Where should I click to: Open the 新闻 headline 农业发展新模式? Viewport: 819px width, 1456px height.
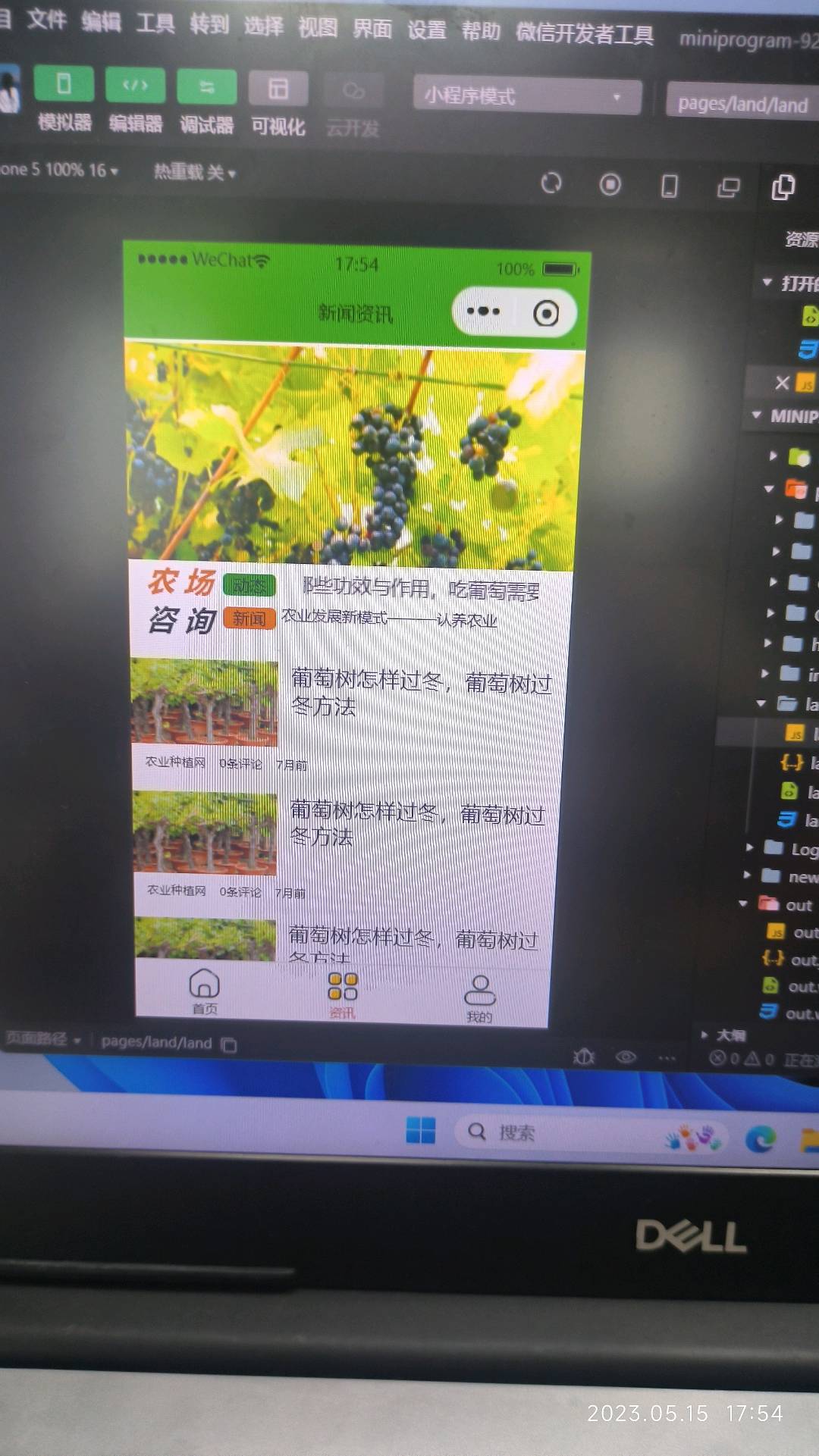389,618
